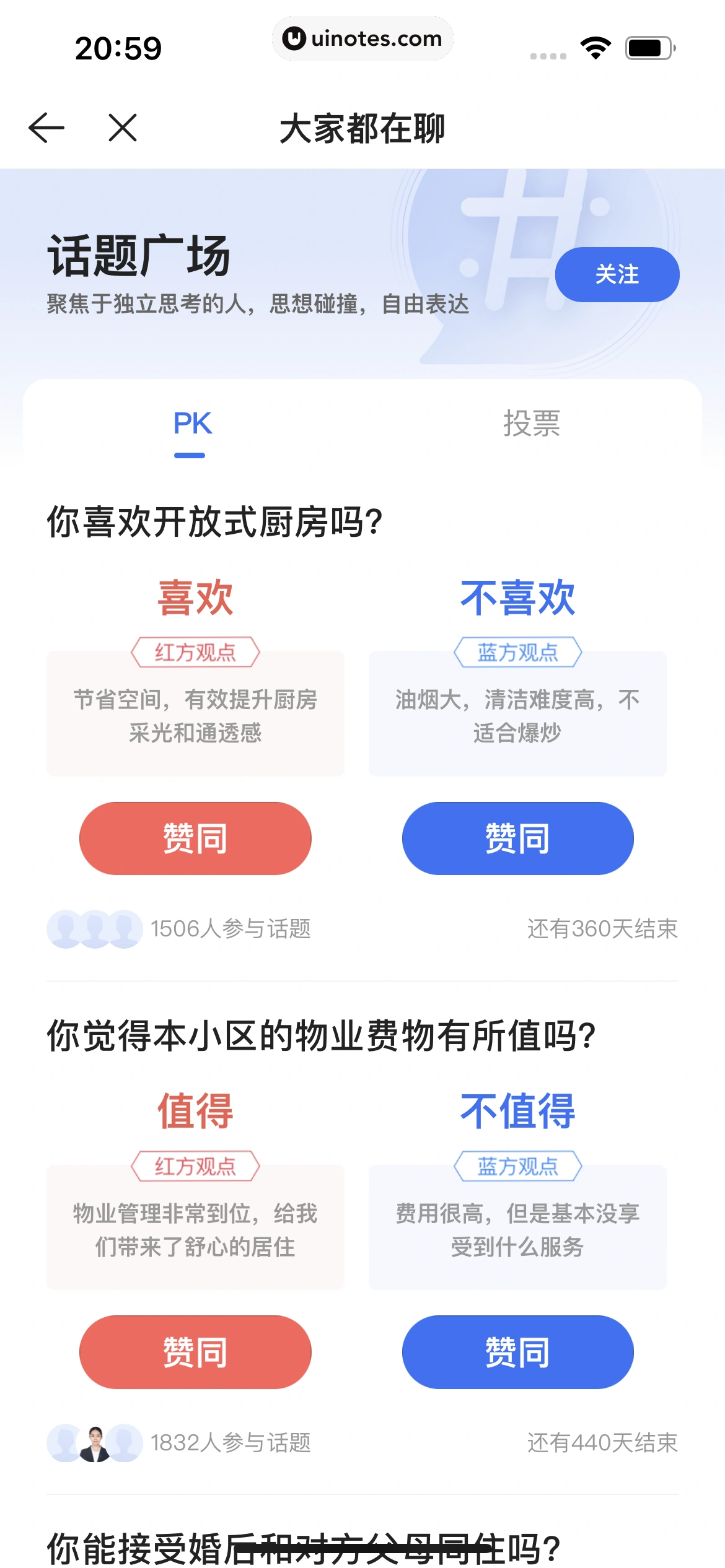Select the PK tab

tap(192, 424)
